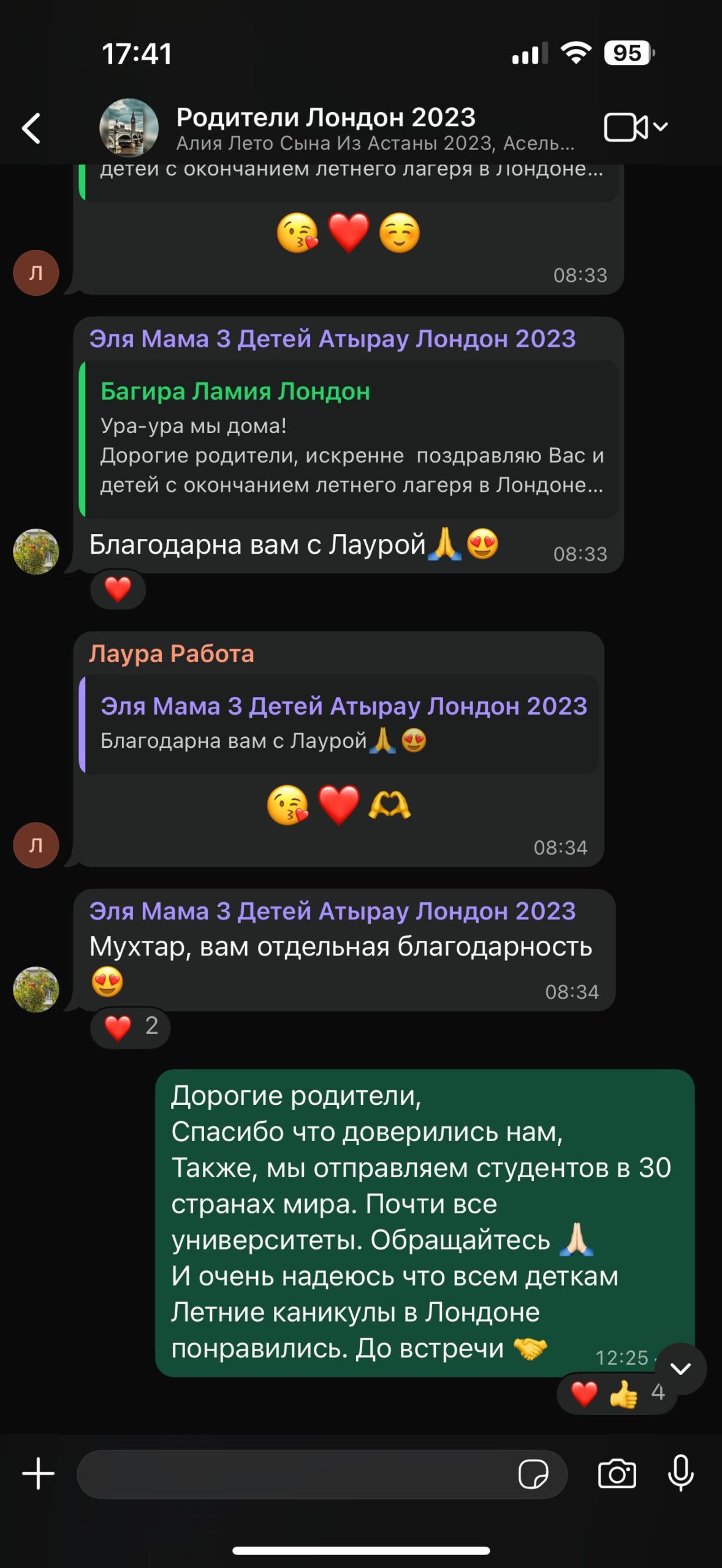The height and width of the screenshot is (1568, 722).
Task: Open the heart reaction count on the Мухтар message
Action: click(130, 1026)
